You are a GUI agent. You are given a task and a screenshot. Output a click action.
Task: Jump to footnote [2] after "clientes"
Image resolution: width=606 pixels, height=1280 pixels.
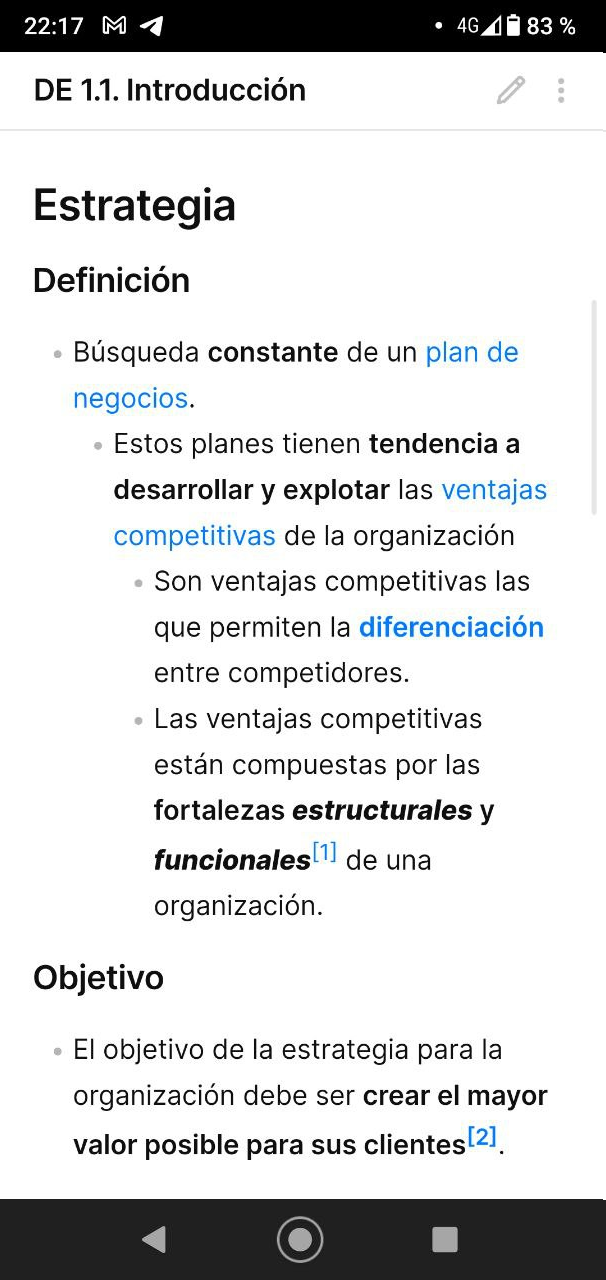[482, 1137]
